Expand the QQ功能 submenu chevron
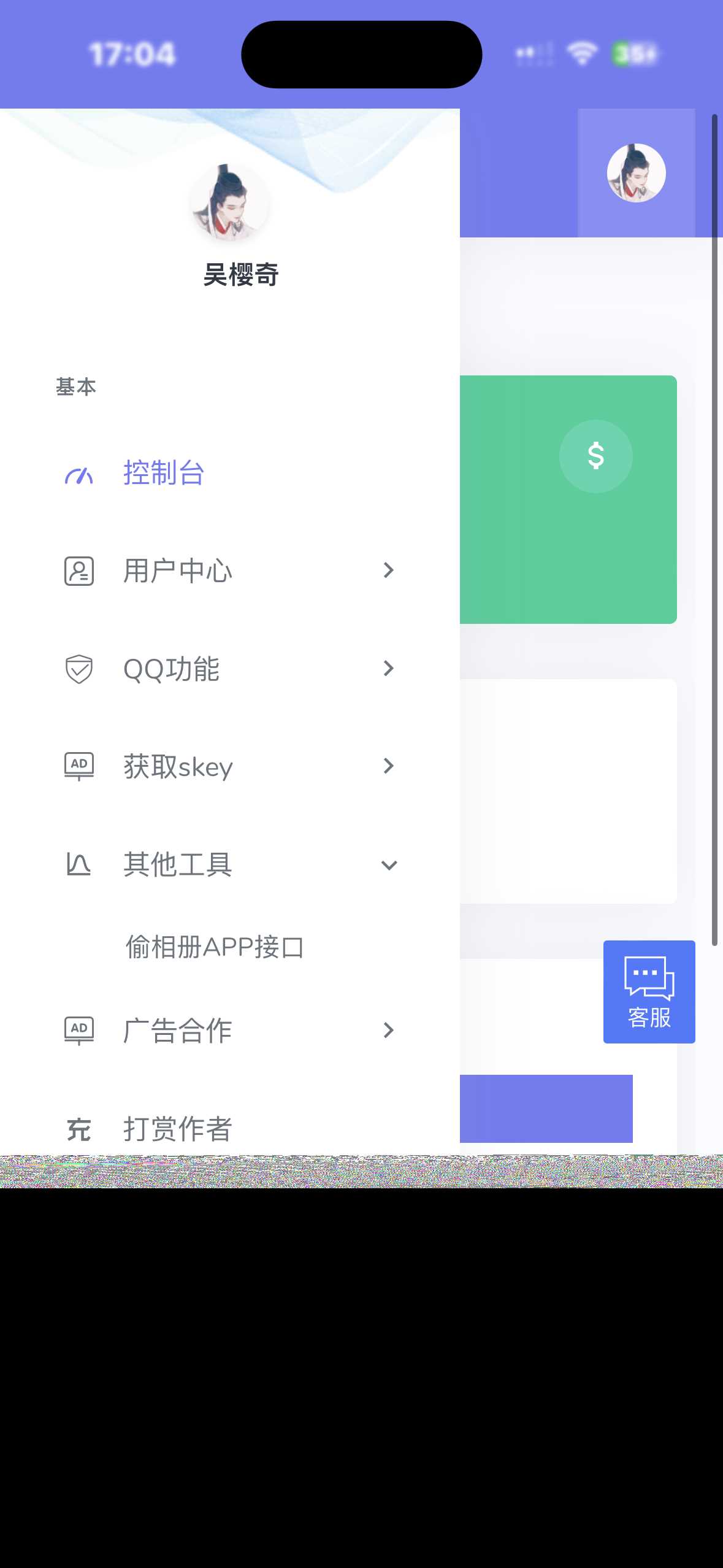The width and height of the screenshot is (723, 1568). (x=389, y=668)
